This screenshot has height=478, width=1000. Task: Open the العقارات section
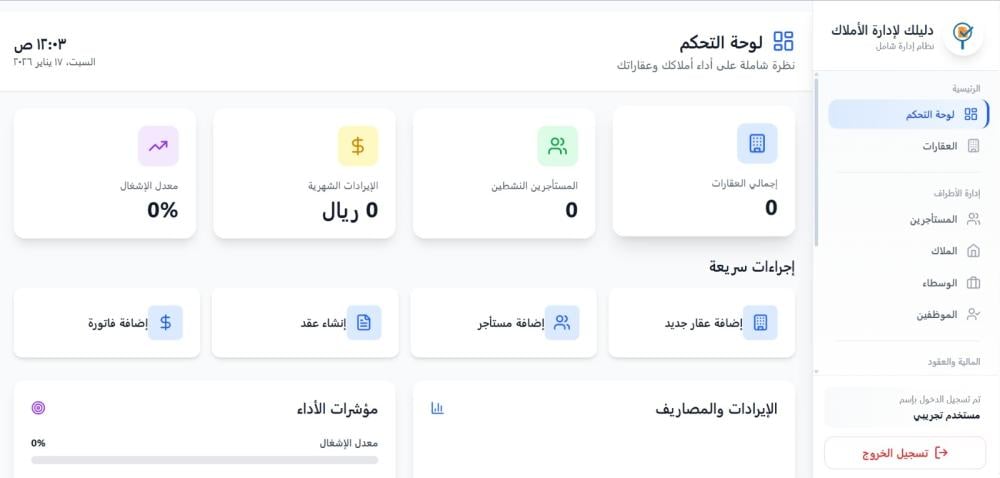[908, 146]
